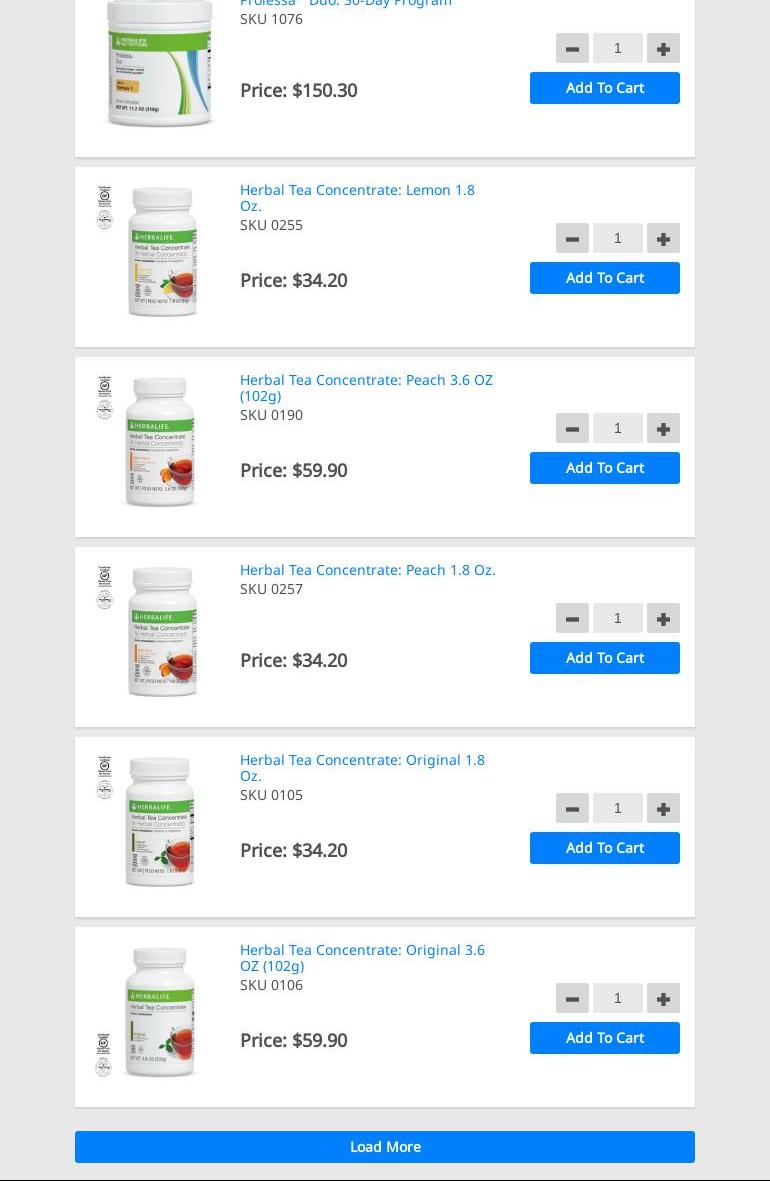This screenshot has height=1181, width=770.
Task: Add Original 1.8 Oz. tea to cart
Action: click(x=604, y=848)
